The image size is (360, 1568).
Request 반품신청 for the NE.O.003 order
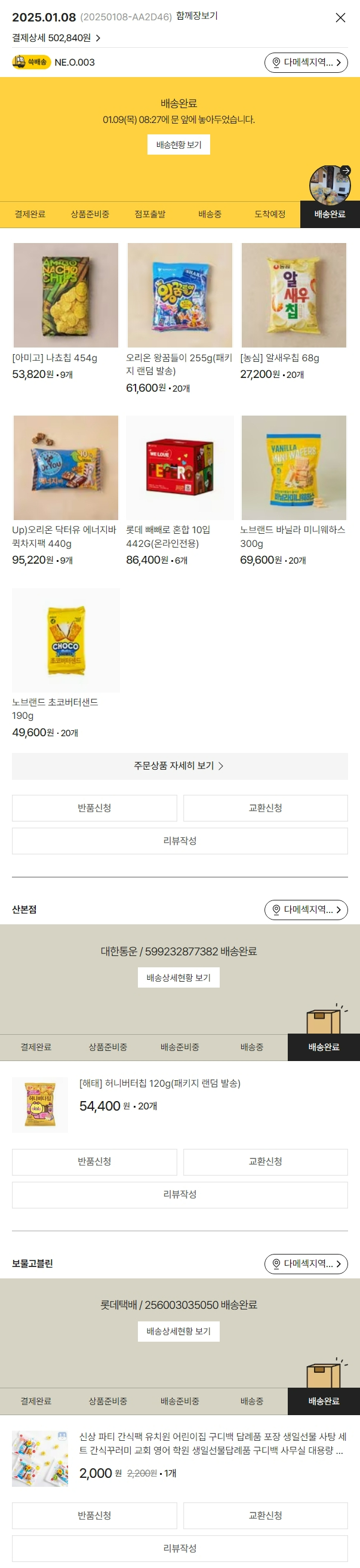coord(94,808)
